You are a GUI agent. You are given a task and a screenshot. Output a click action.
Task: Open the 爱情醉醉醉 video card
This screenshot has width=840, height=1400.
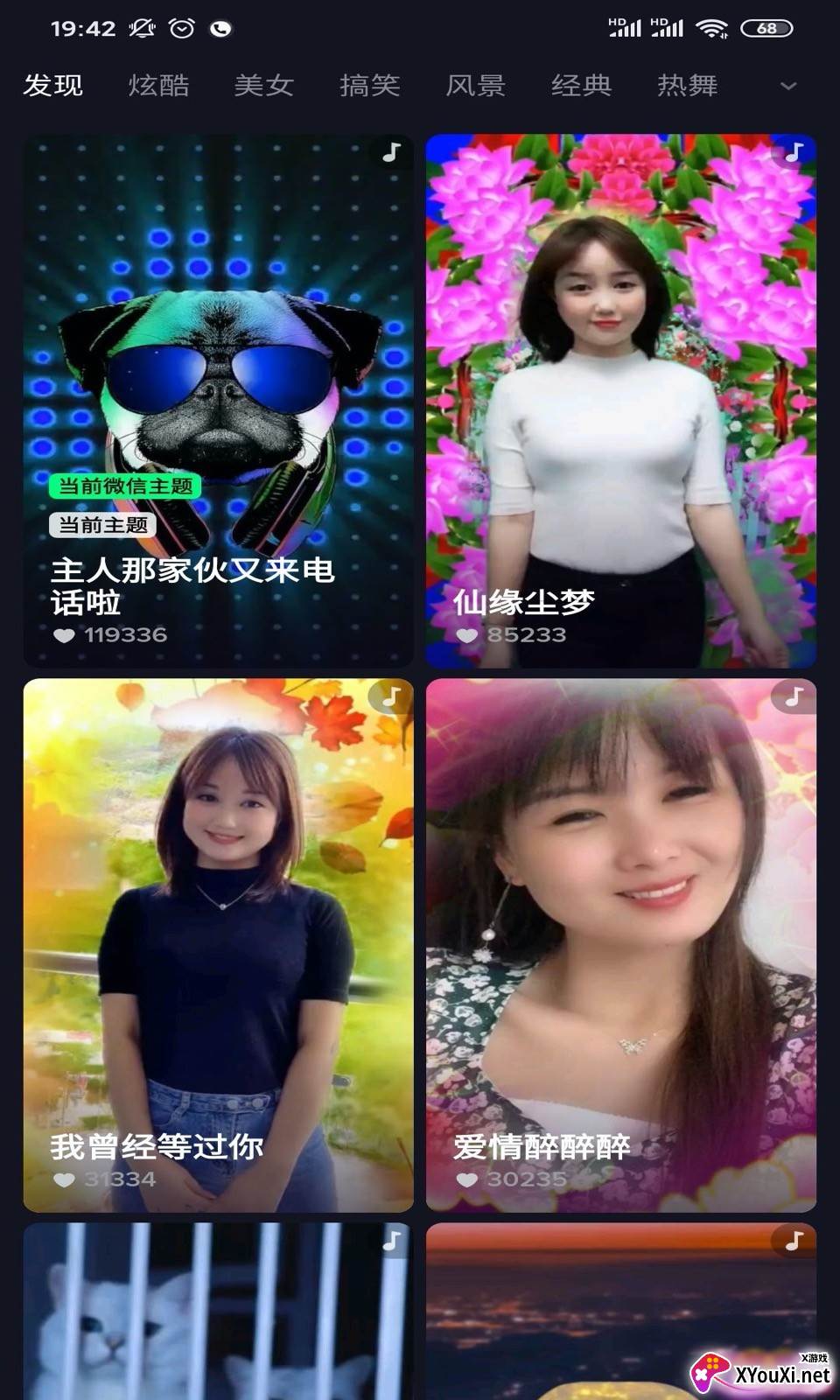(x=620, y=945)
